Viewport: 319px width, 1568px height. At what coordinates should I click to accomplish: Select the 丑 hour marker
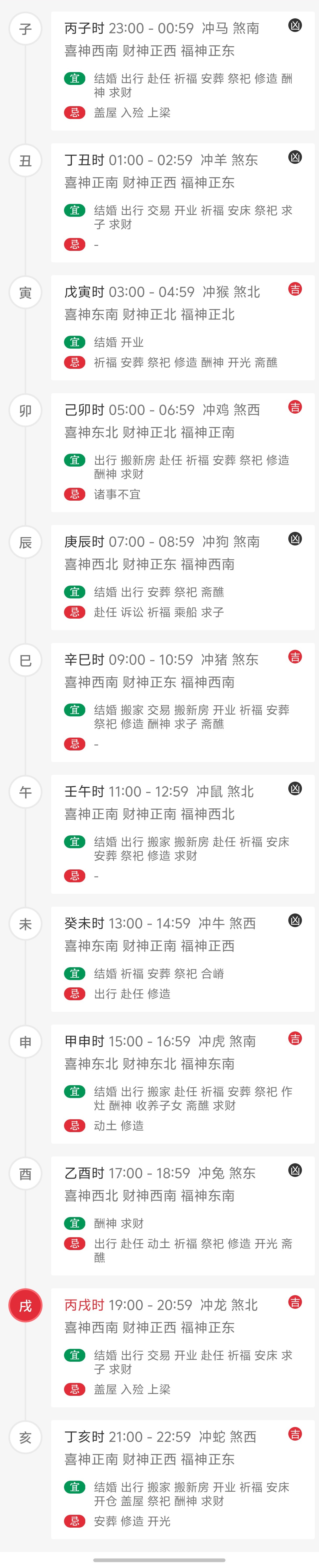point(25,161)
